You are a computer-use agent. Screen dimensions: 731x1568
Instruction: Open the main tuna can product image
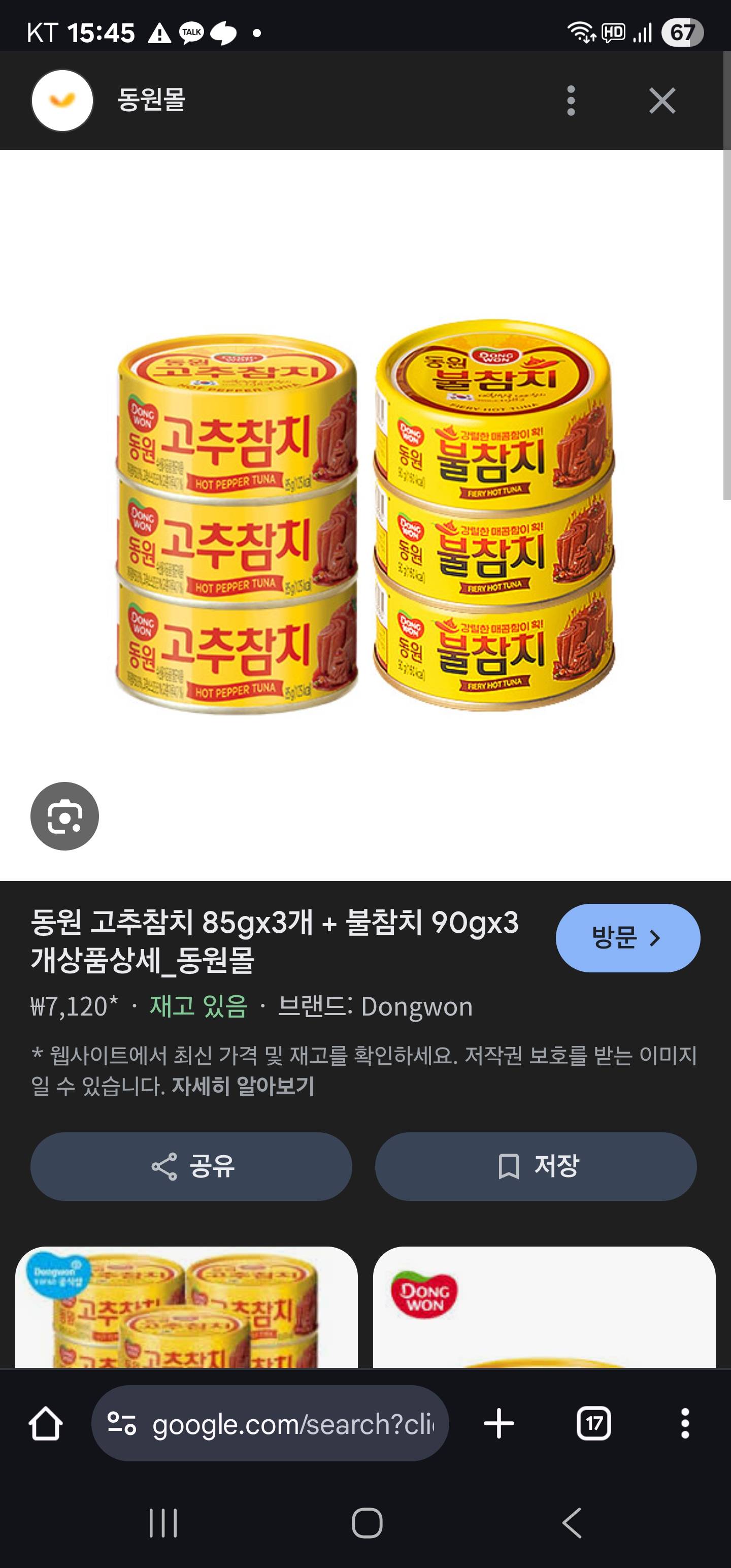tap(365, 517)
